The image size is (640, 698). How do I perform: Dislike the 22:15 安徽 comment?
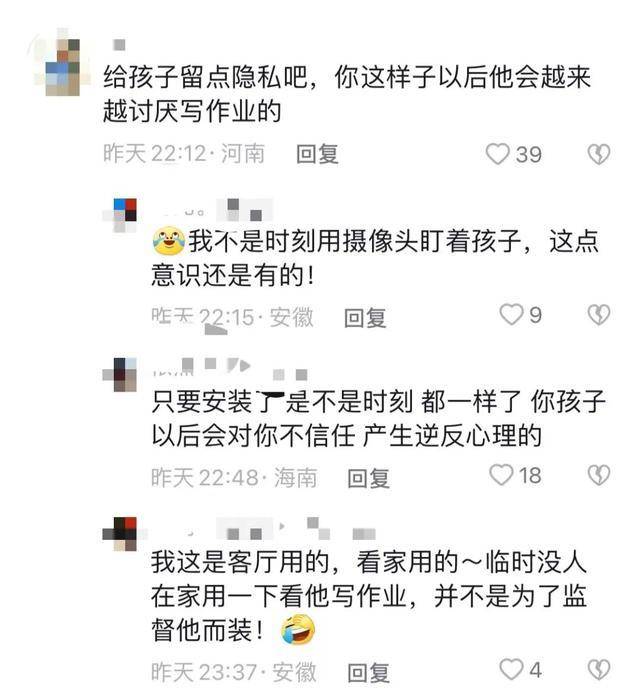pos(599,315)
